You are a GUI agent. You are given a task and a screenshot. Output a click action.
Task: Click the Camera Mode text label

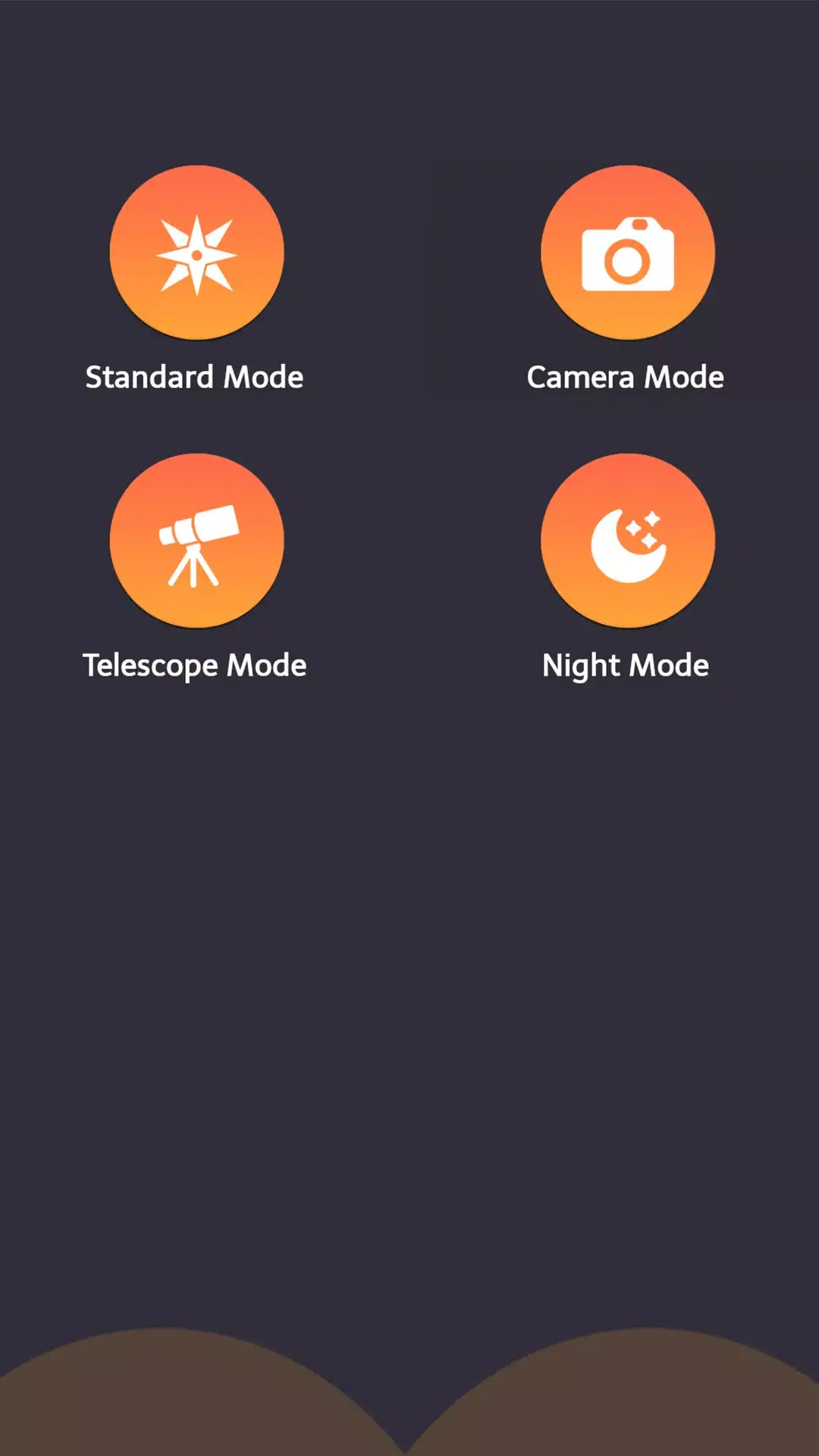pos(625,377)
